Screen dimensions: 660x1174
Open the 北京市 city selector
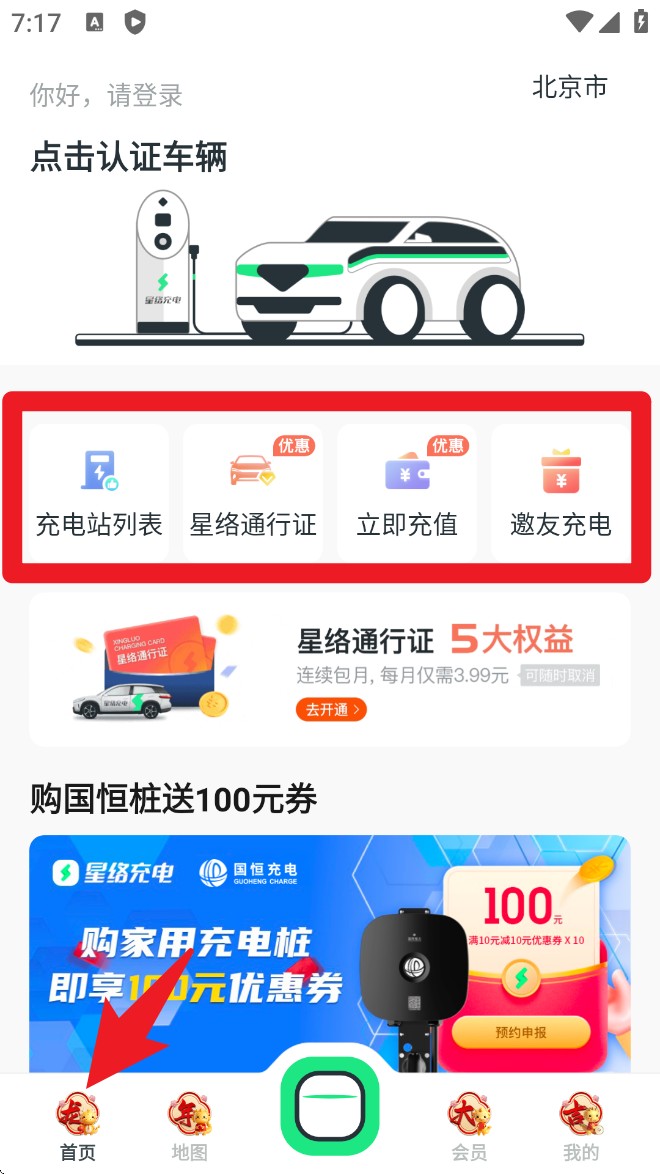pyautogui.click(x=569, y=88)
